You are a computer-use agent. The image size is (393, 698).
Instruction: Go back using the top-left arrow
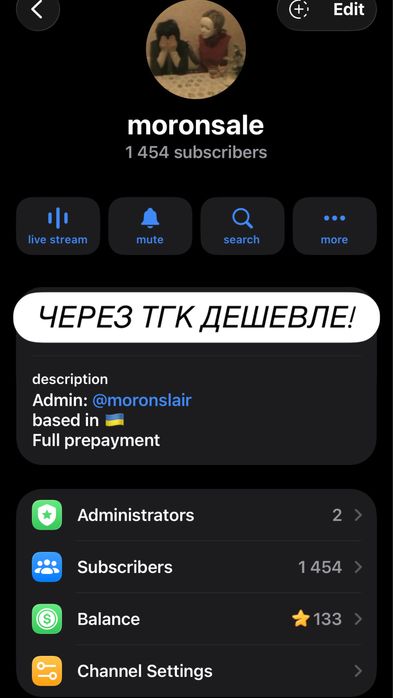(37, 10)
